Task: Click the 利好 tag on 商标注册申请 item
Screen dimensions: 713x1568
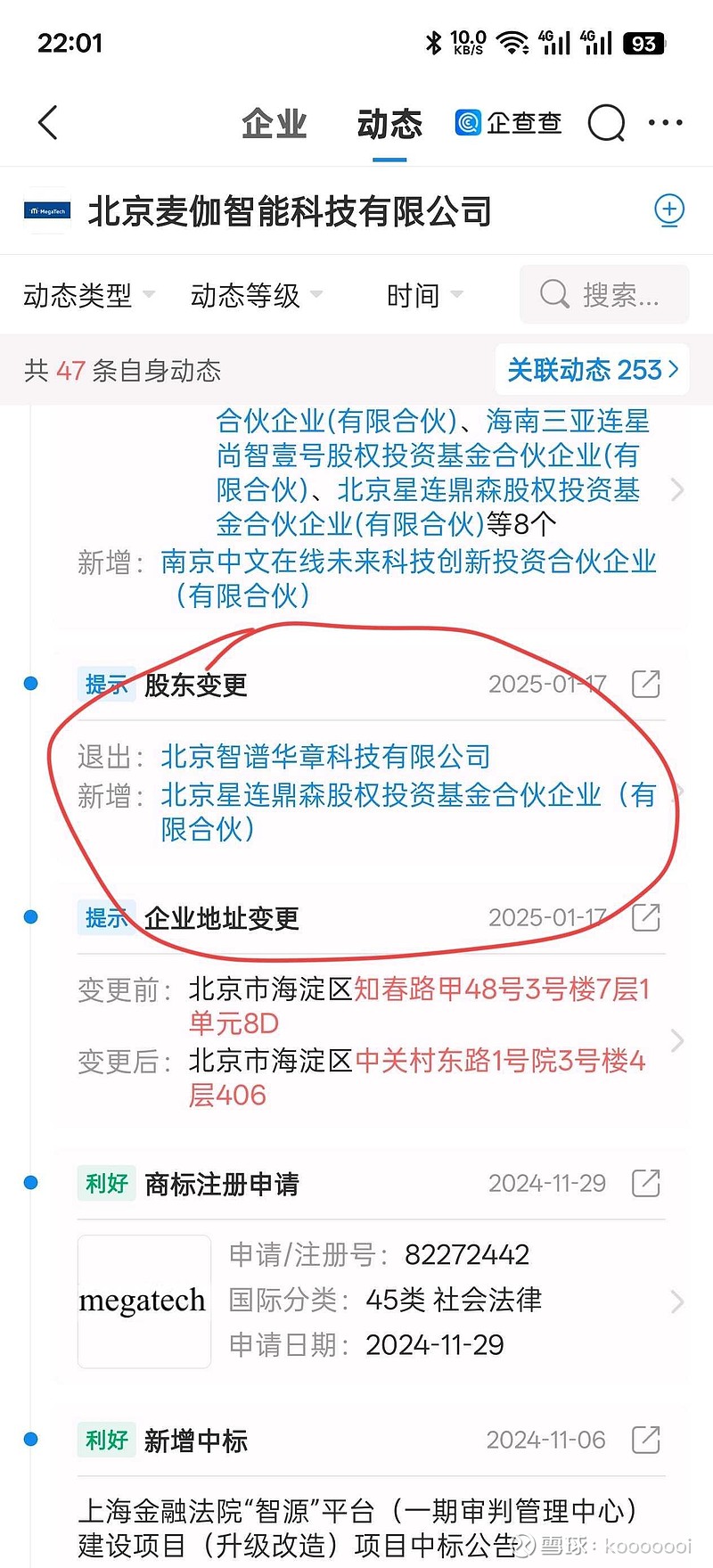Action: (x=106, y=1183)
